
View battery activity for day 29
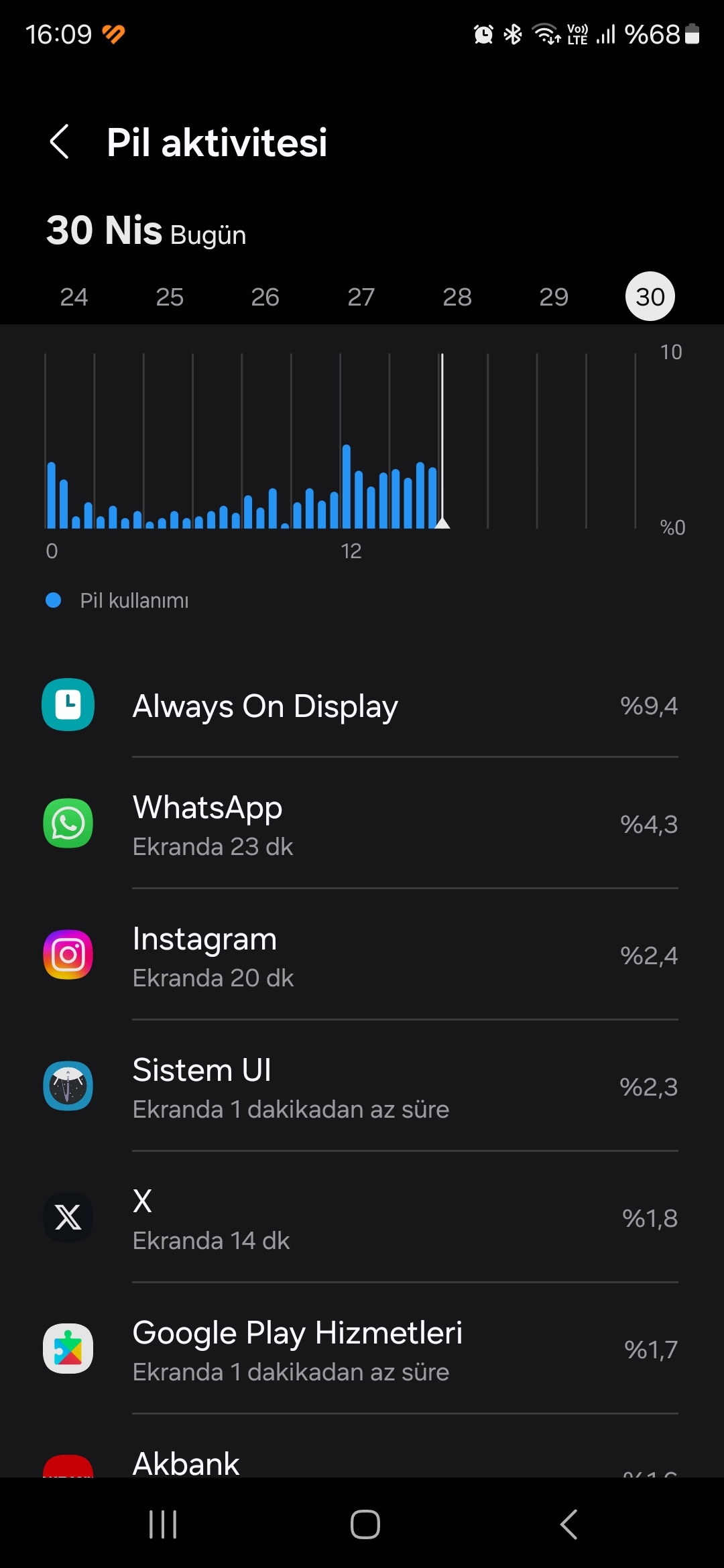point(554,297)
